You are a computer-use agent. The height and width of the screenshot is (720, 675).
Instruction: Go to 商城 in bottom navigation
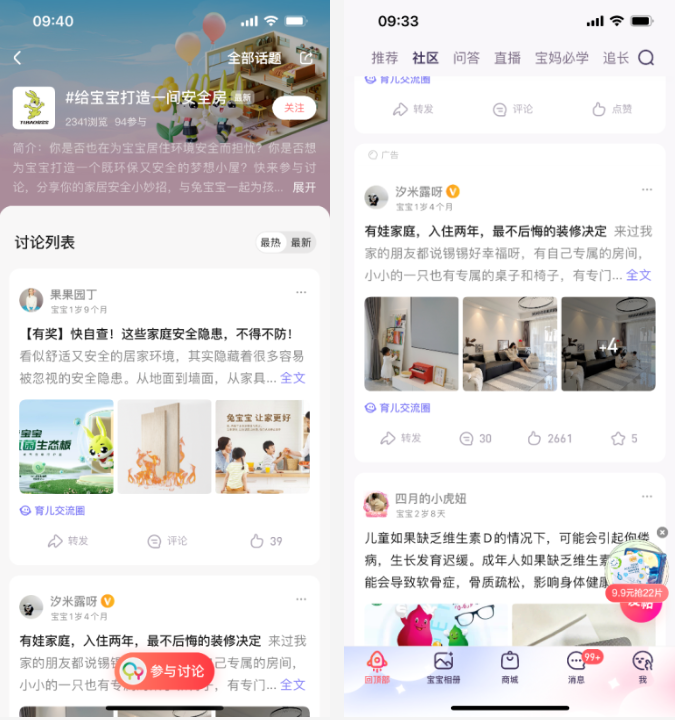pos(509,668)
